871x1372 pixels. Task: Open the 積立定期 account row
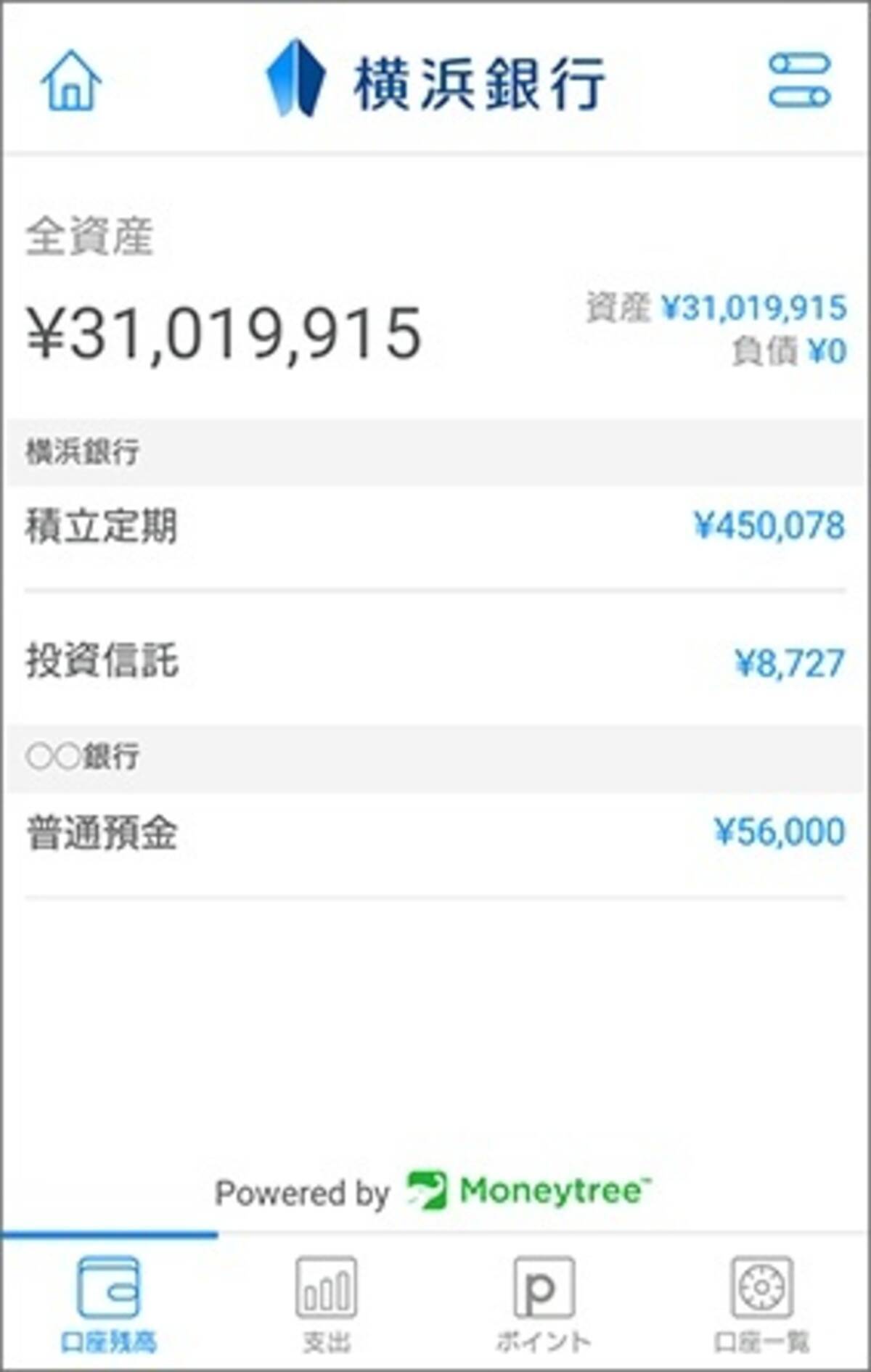(435, 526)
